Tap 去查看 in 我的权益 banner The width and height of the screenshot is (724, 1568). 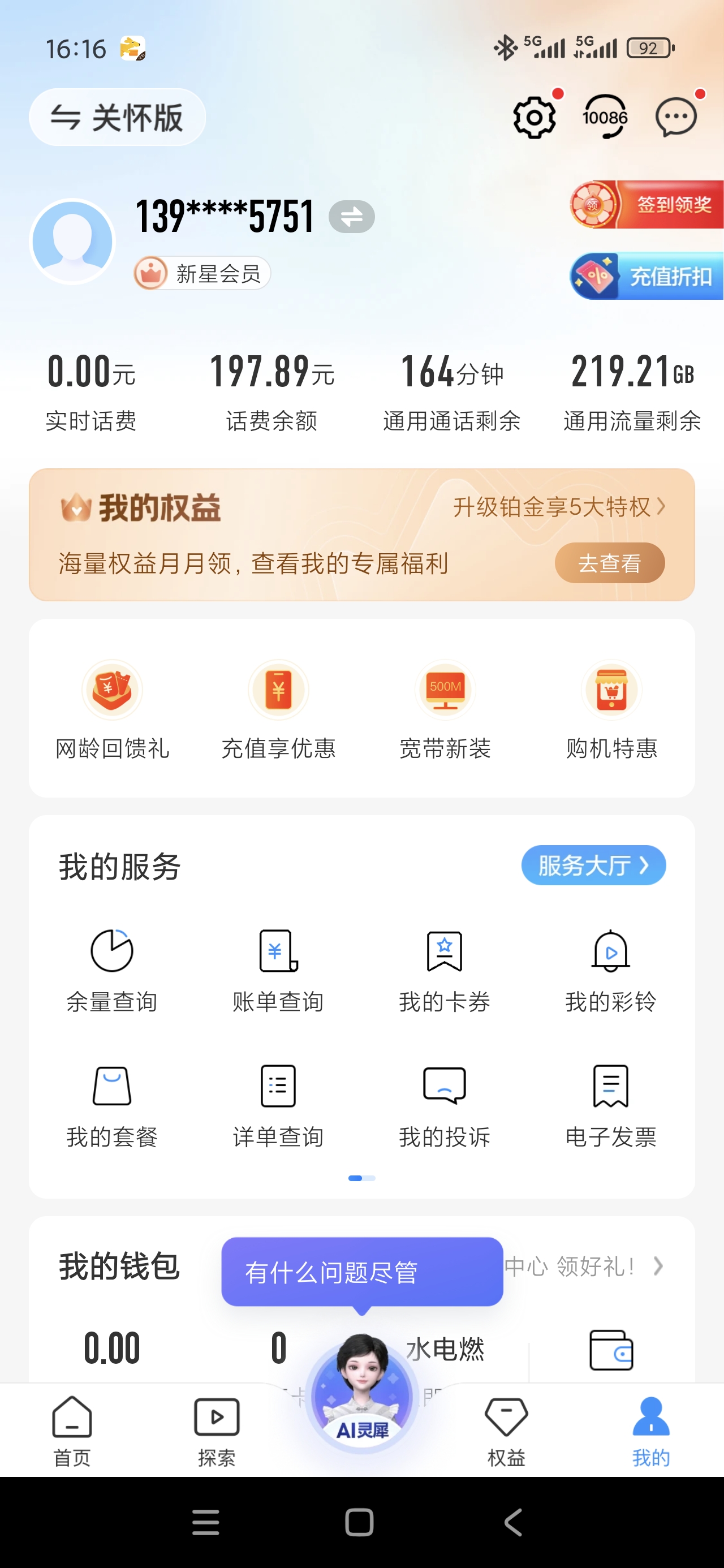click(x=609, y=563)
